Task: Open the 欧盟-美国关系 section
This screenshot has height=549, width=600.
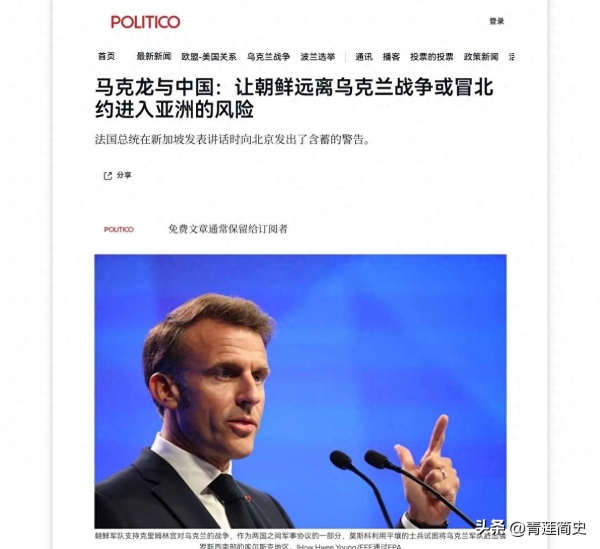Action: click(209, 57)
